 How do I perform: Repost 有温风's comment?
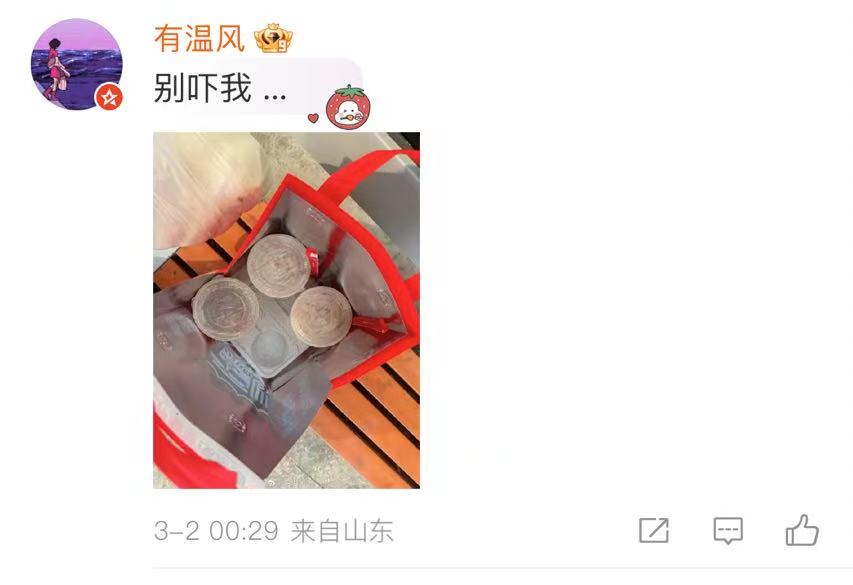click(654, 530)
